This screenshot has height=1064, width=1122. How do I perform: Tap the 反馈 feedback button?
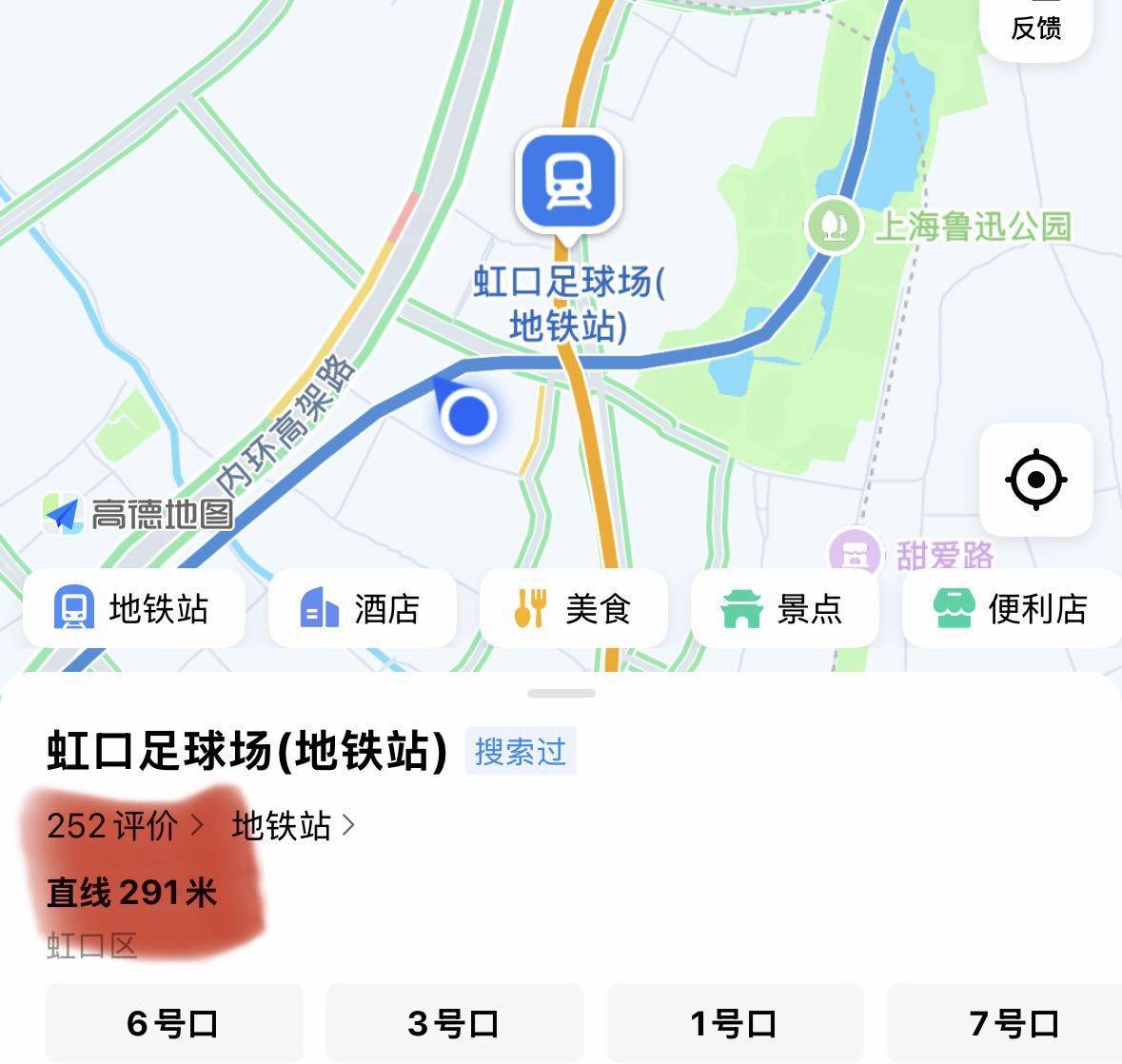tap(1036, 28)
